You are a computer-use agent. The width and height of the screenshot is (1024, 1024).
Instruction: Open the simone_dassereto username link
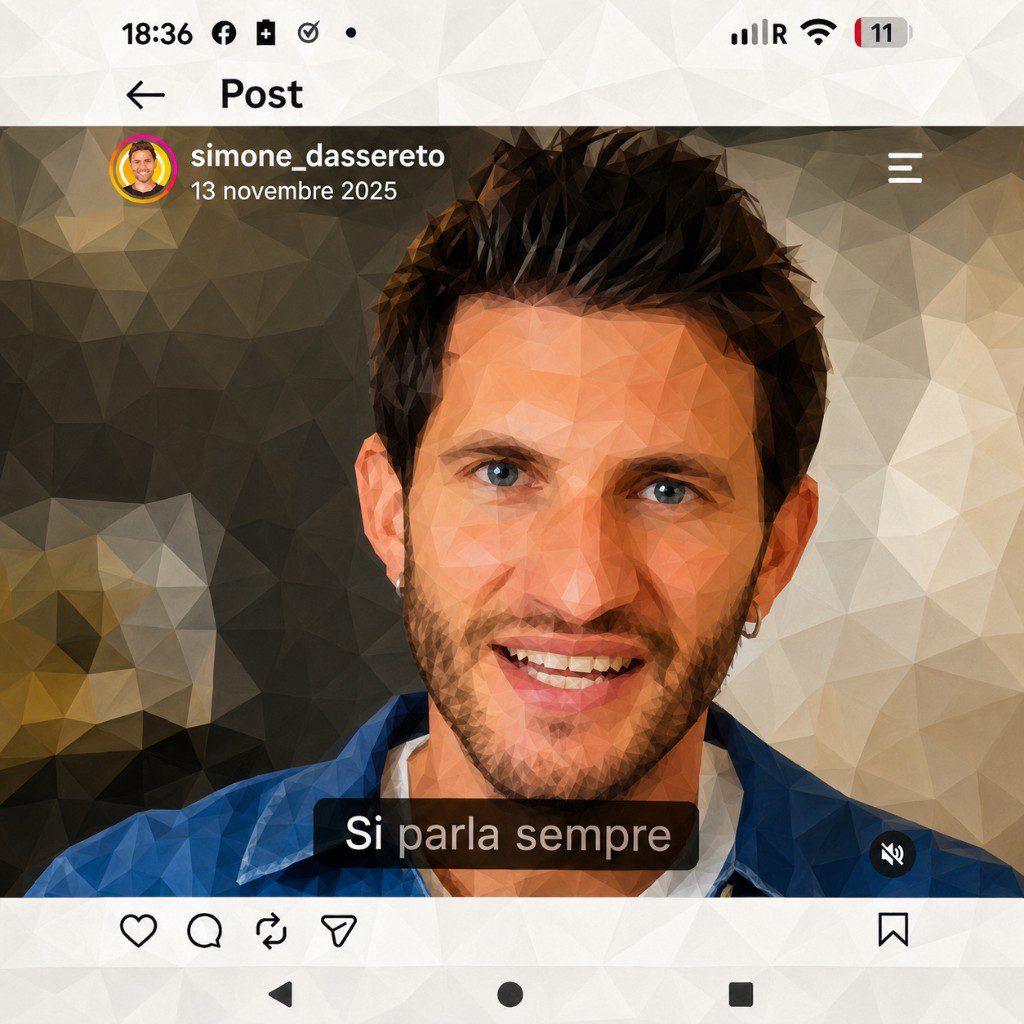click(317, 156)
